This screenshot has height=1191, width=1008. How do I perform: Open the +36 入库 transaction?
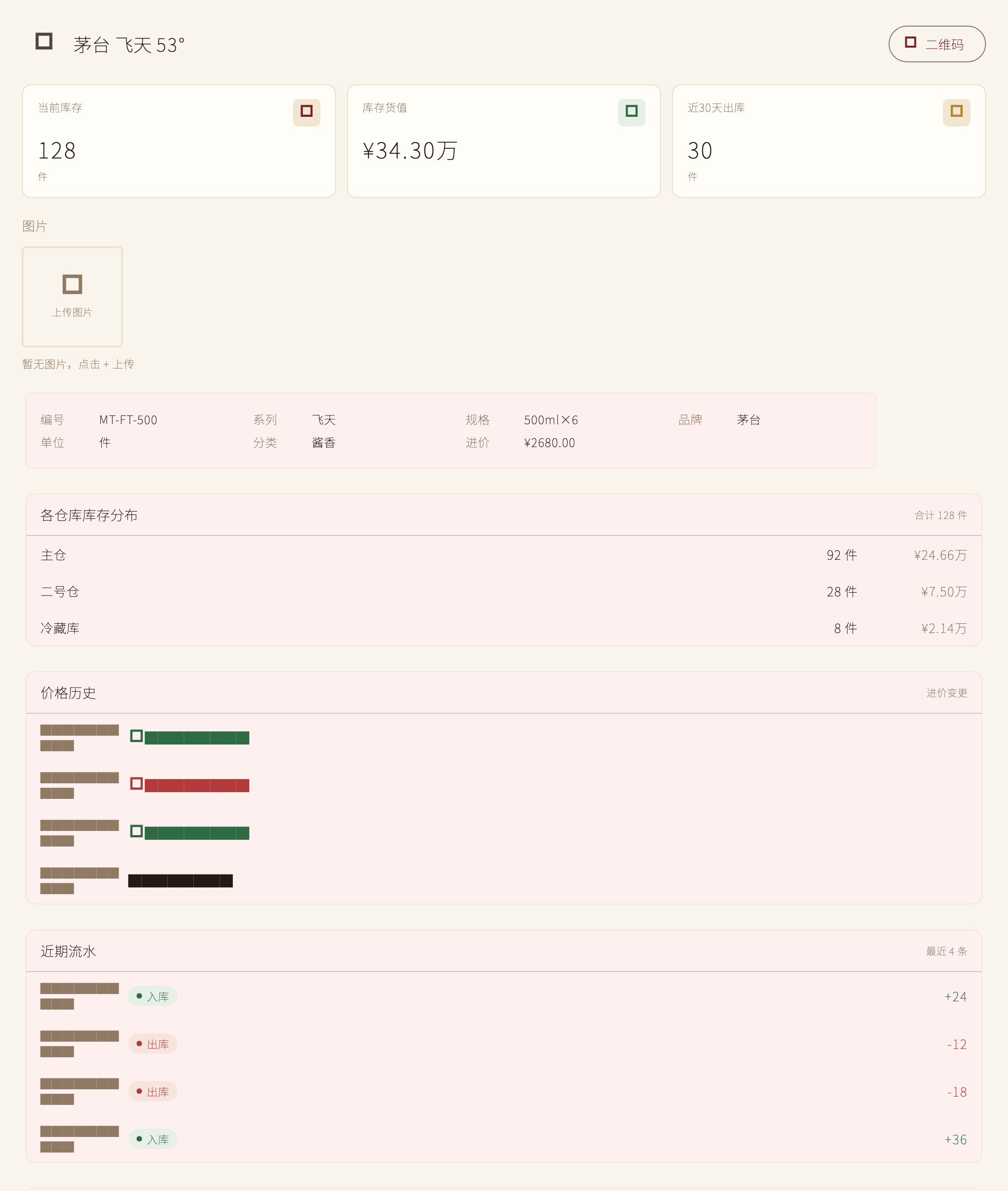tap(504, 1139)
